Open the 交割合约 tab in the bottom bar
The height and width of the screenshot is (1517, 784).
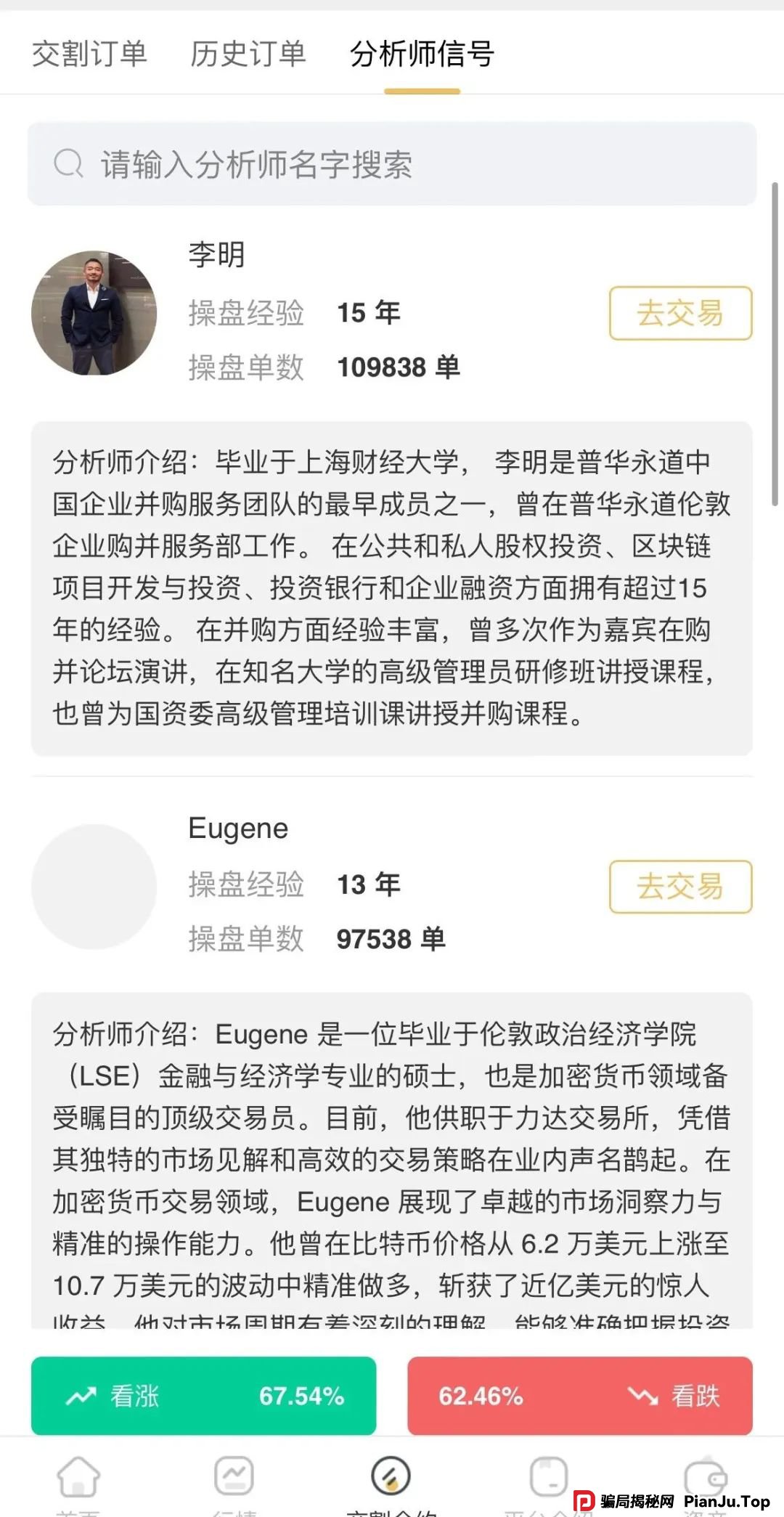[391, 1481]
